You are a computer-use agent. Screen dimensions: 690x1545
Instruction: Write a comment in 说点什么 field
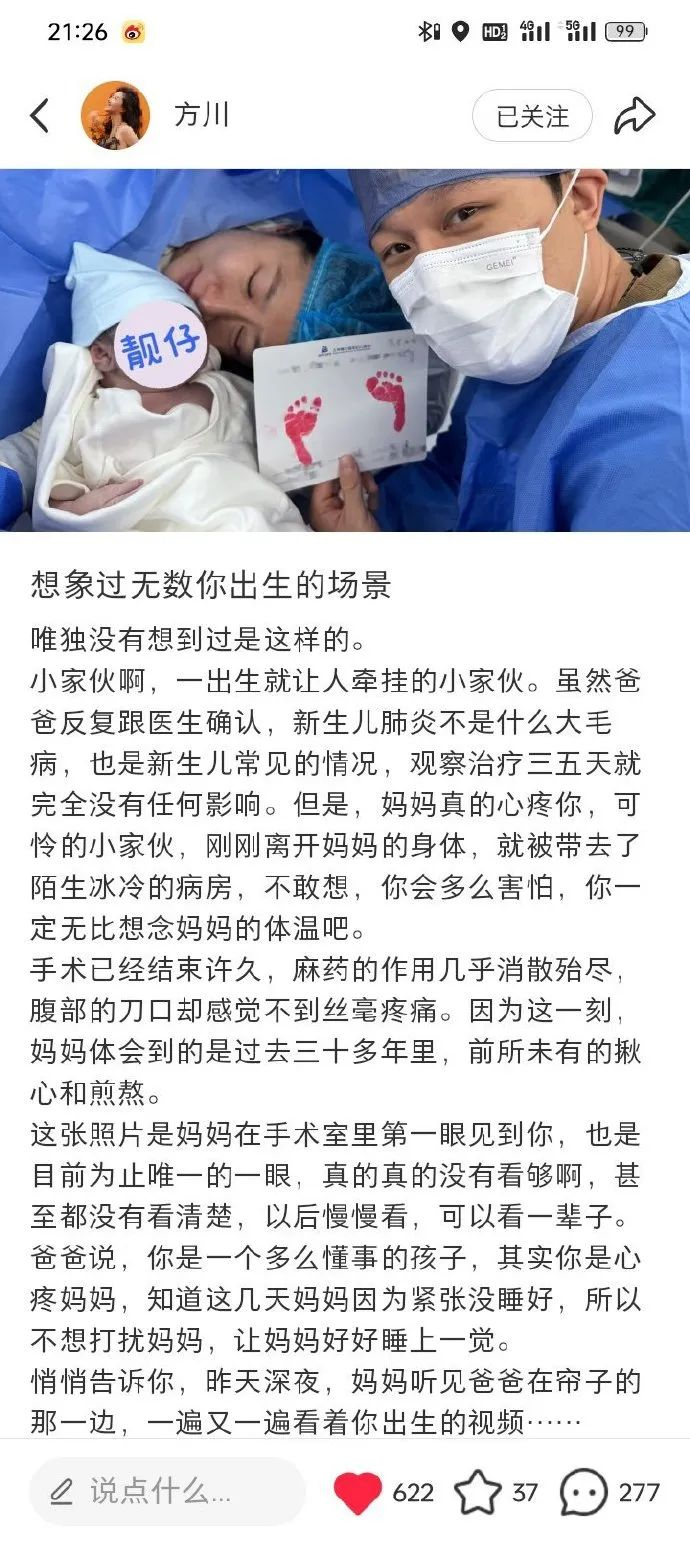tap(167, 1492)
